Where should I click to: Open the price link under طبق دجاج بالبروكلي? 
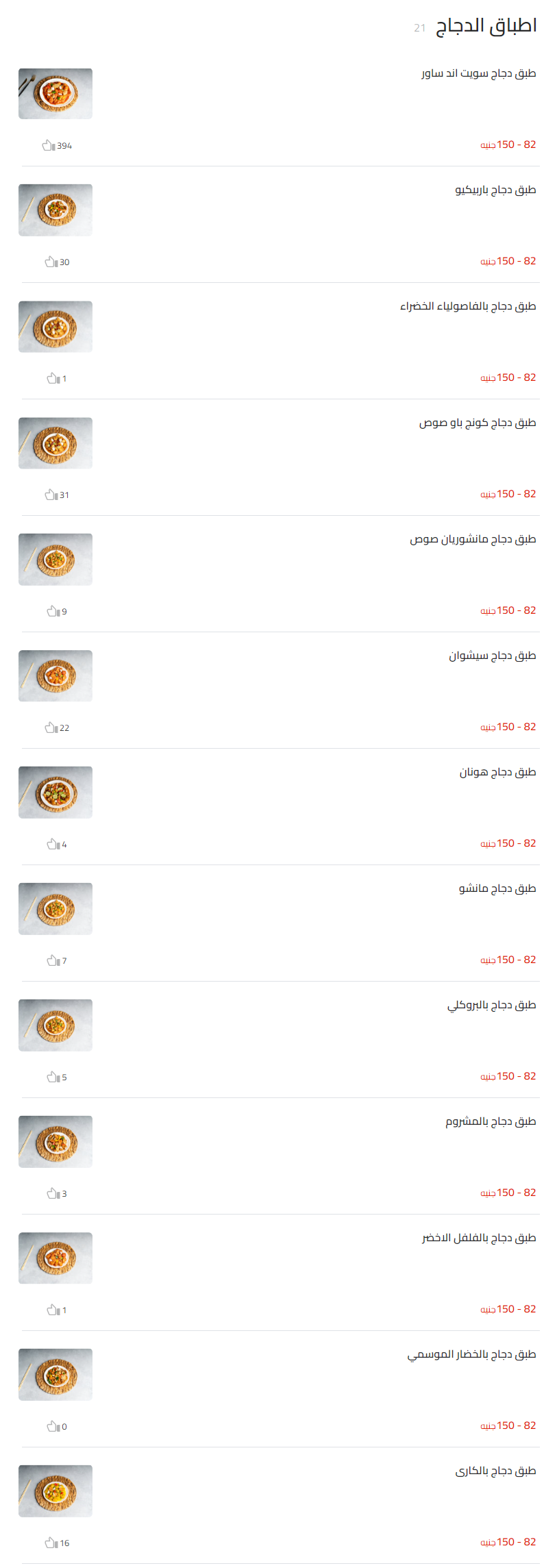[x=507, y=1076]
